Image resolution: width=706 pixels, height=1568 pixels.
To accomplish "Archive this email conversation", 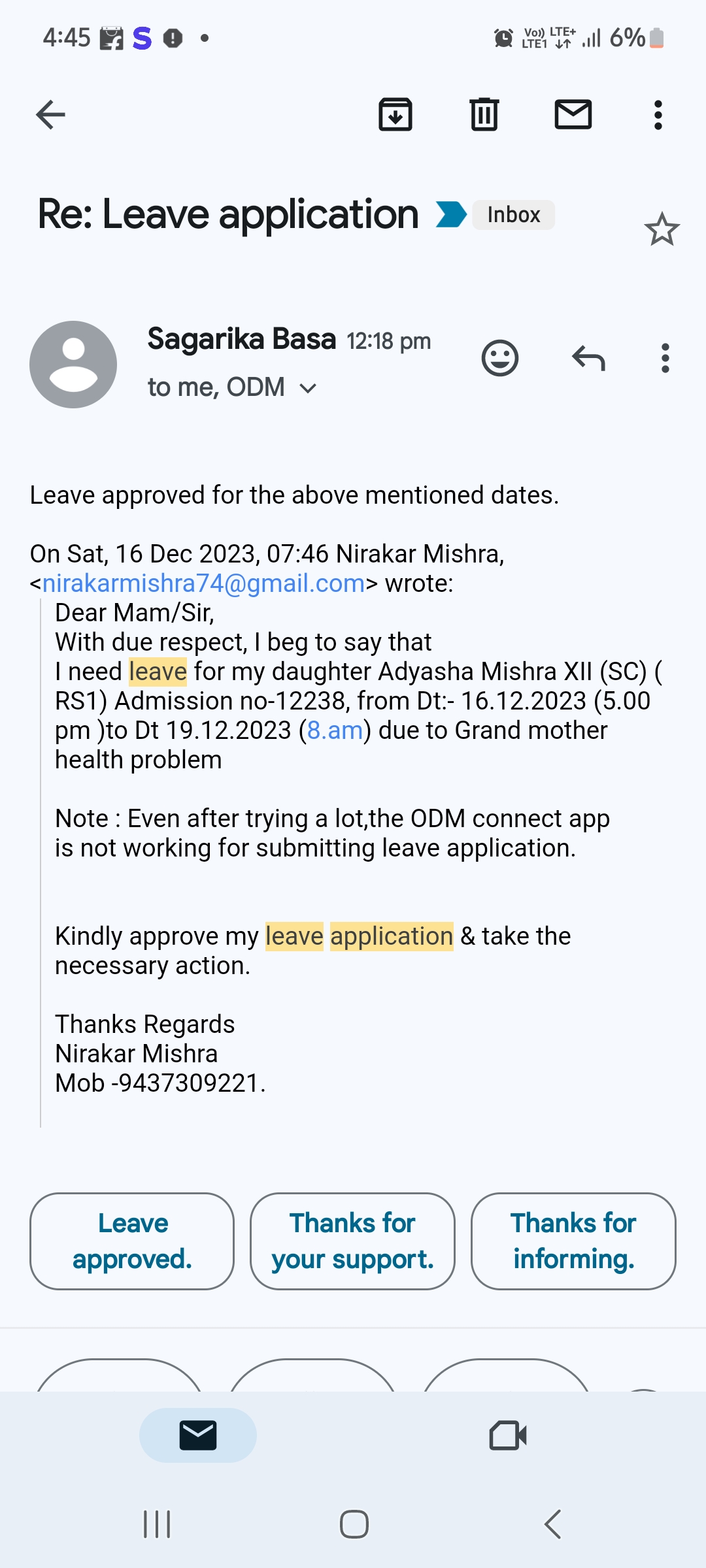I will (x=395, y=115).
